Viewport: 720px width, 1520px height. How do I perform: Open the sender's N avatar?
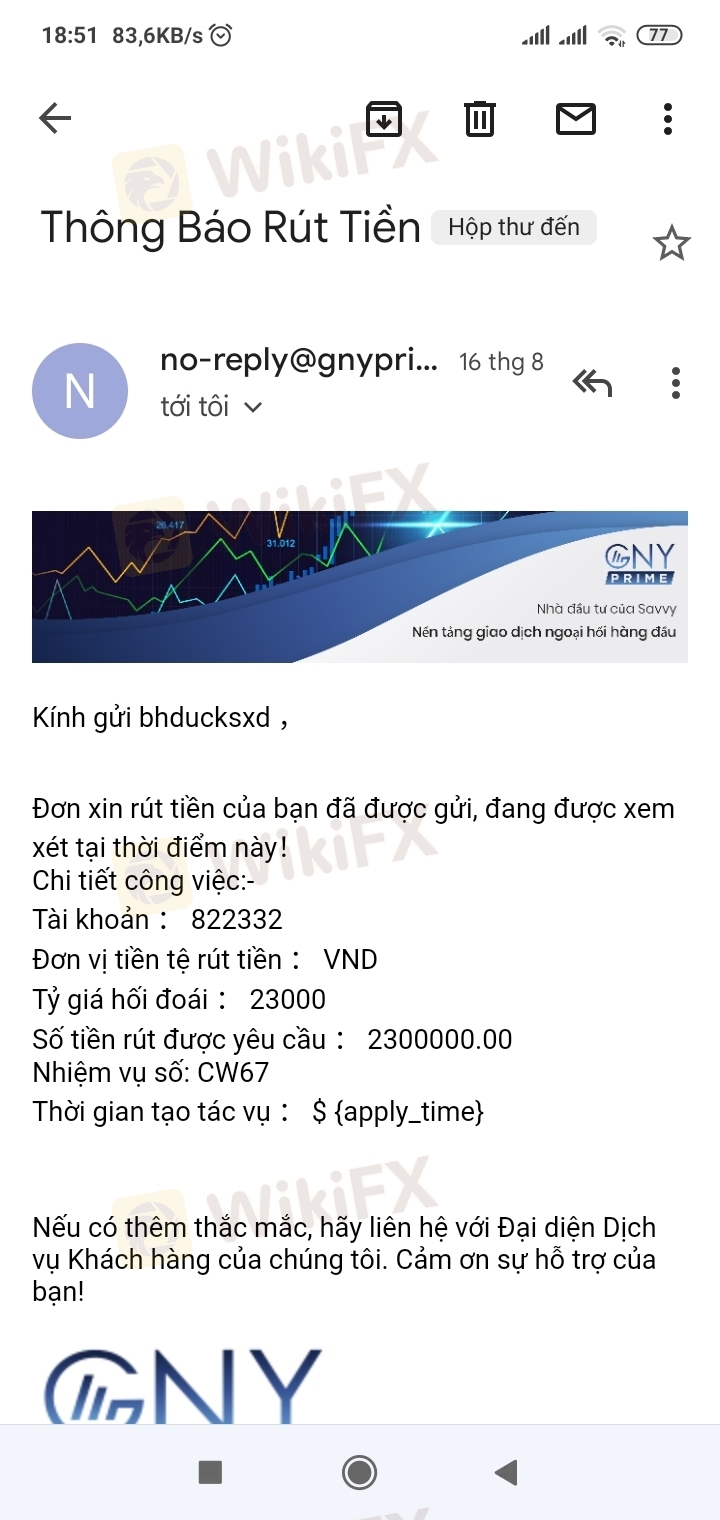click(x=80, y=391)
